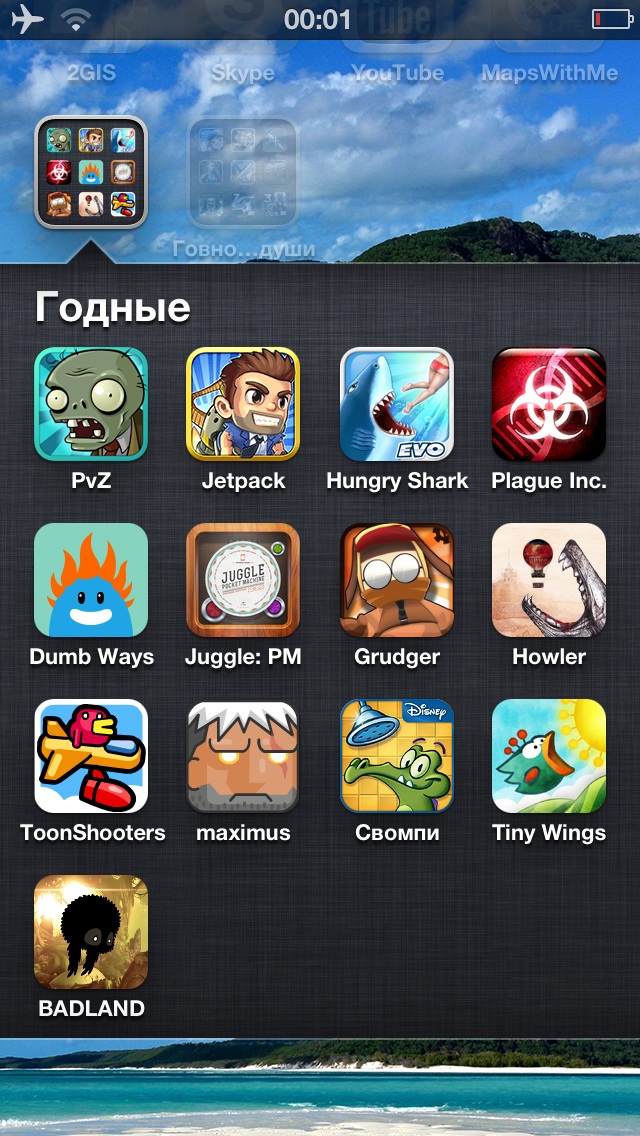Launch BADLAND
640x1136 pixels.
(91, 932)
